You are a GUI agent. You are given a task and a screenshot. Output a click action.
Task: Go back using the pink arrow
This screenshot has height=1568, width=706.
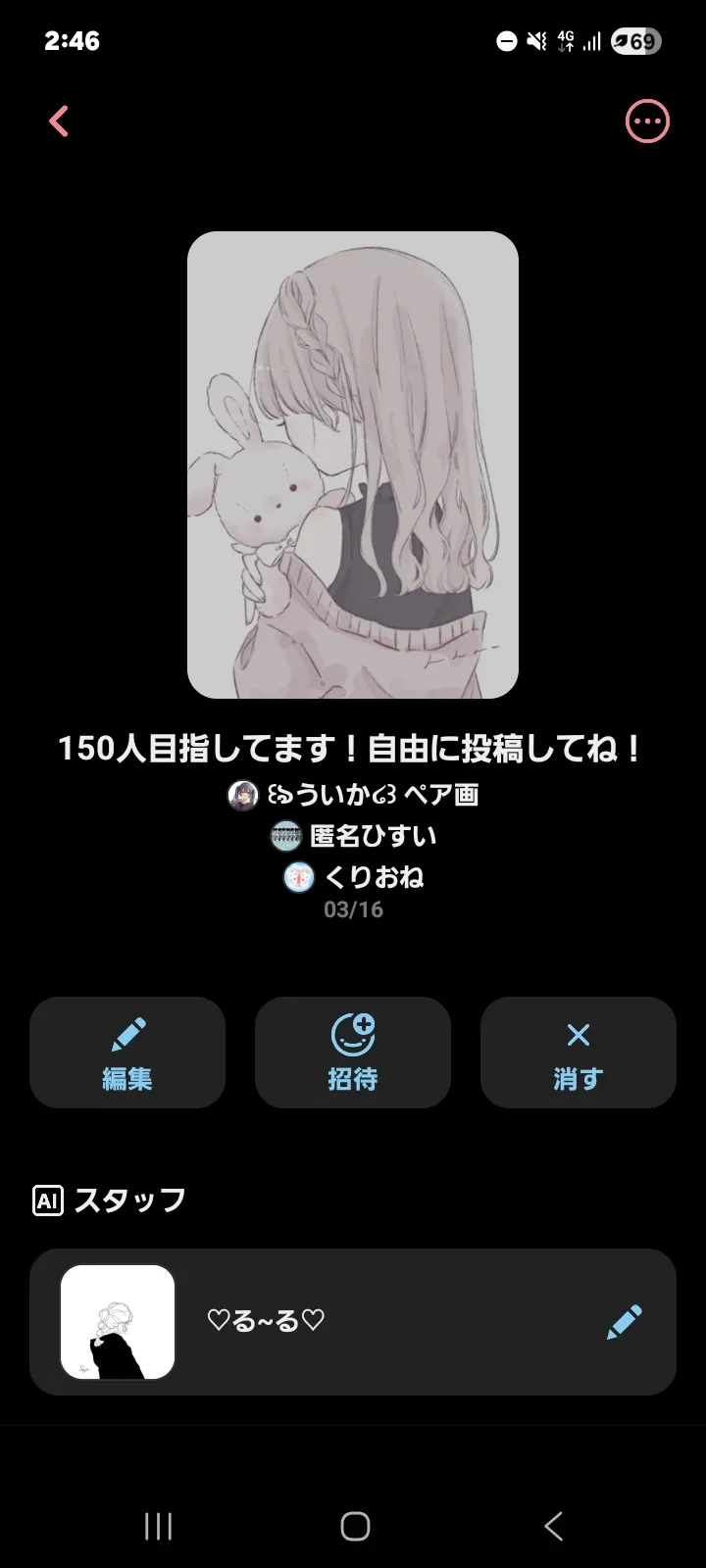59,122
